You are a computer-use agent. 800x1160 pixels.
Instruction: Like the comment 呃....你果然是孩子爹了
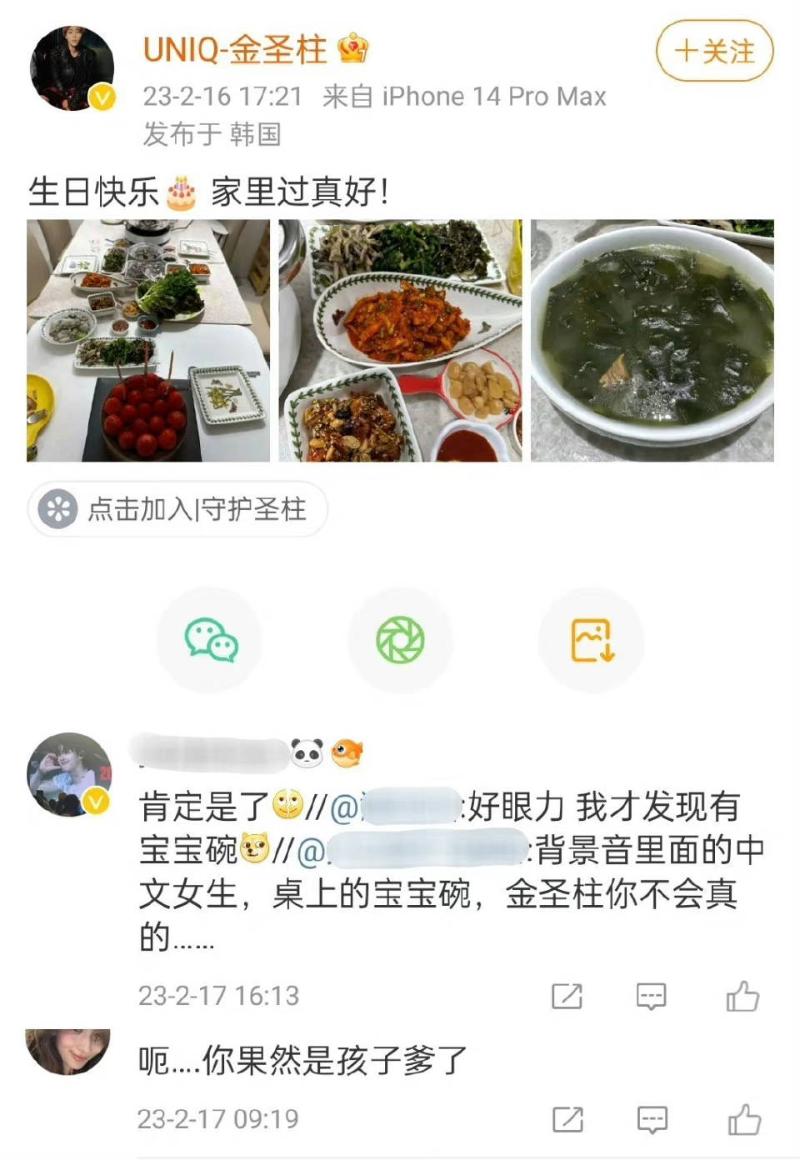742,1119
